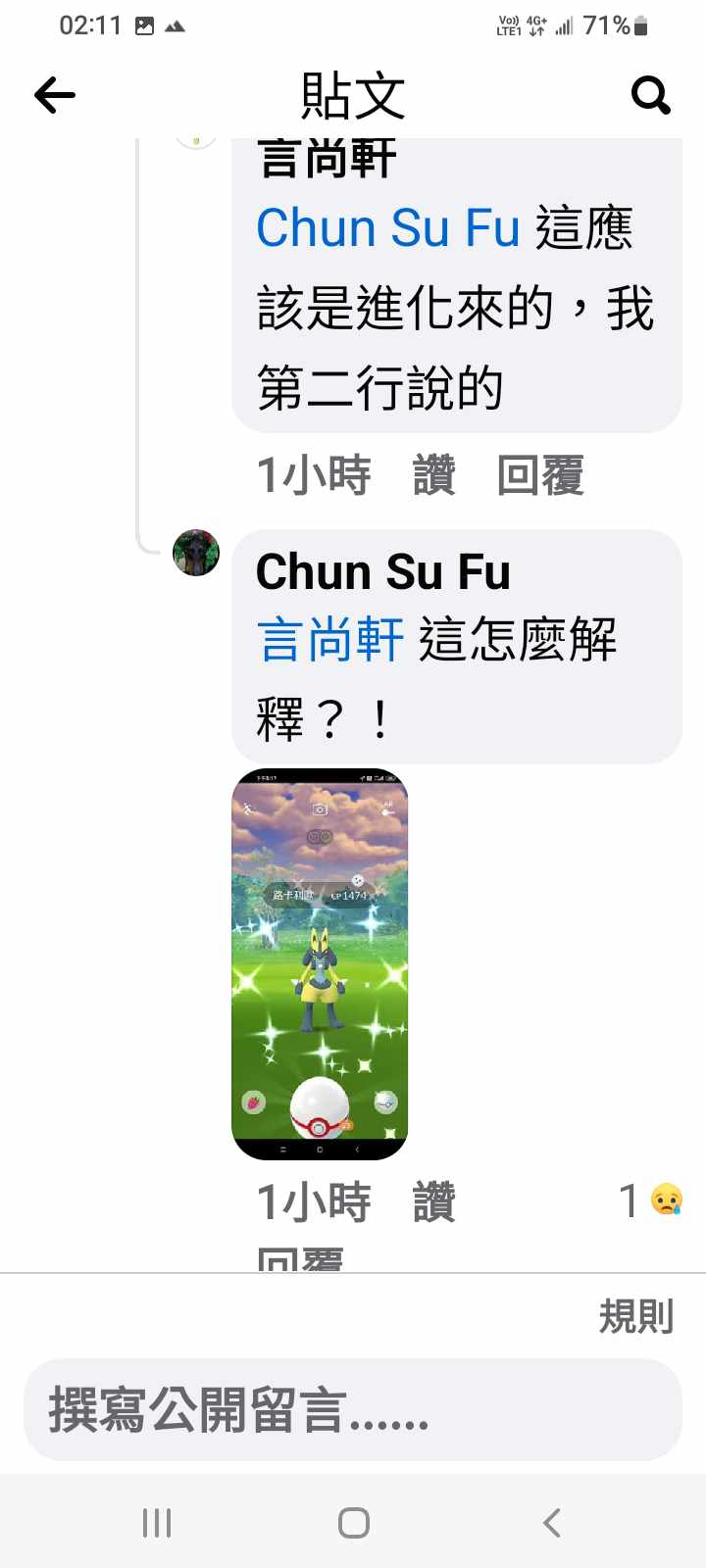Open the mention Chun Su Fu in 言尚軒's comment
The height and width of the screenshot is (1568, 706).
pyautogui.click(x=387, y=228)
